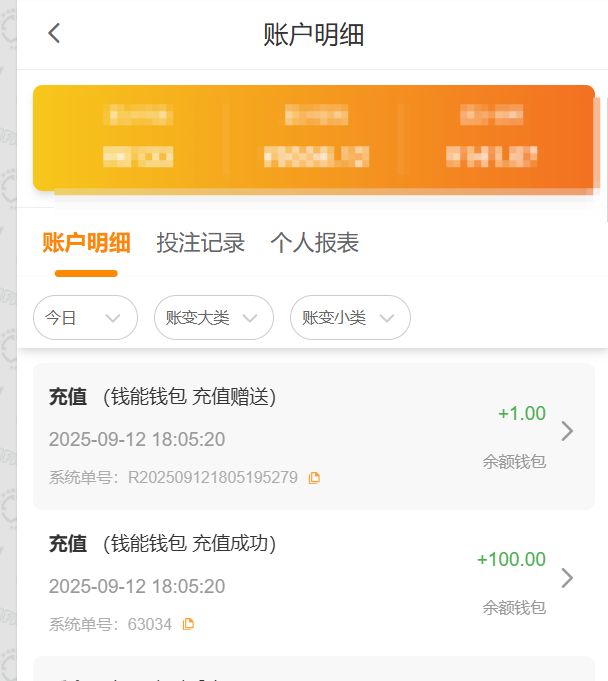Screen dimensions: 608x681
Task: Copy order number R202509121805195279
Action: 314,478
